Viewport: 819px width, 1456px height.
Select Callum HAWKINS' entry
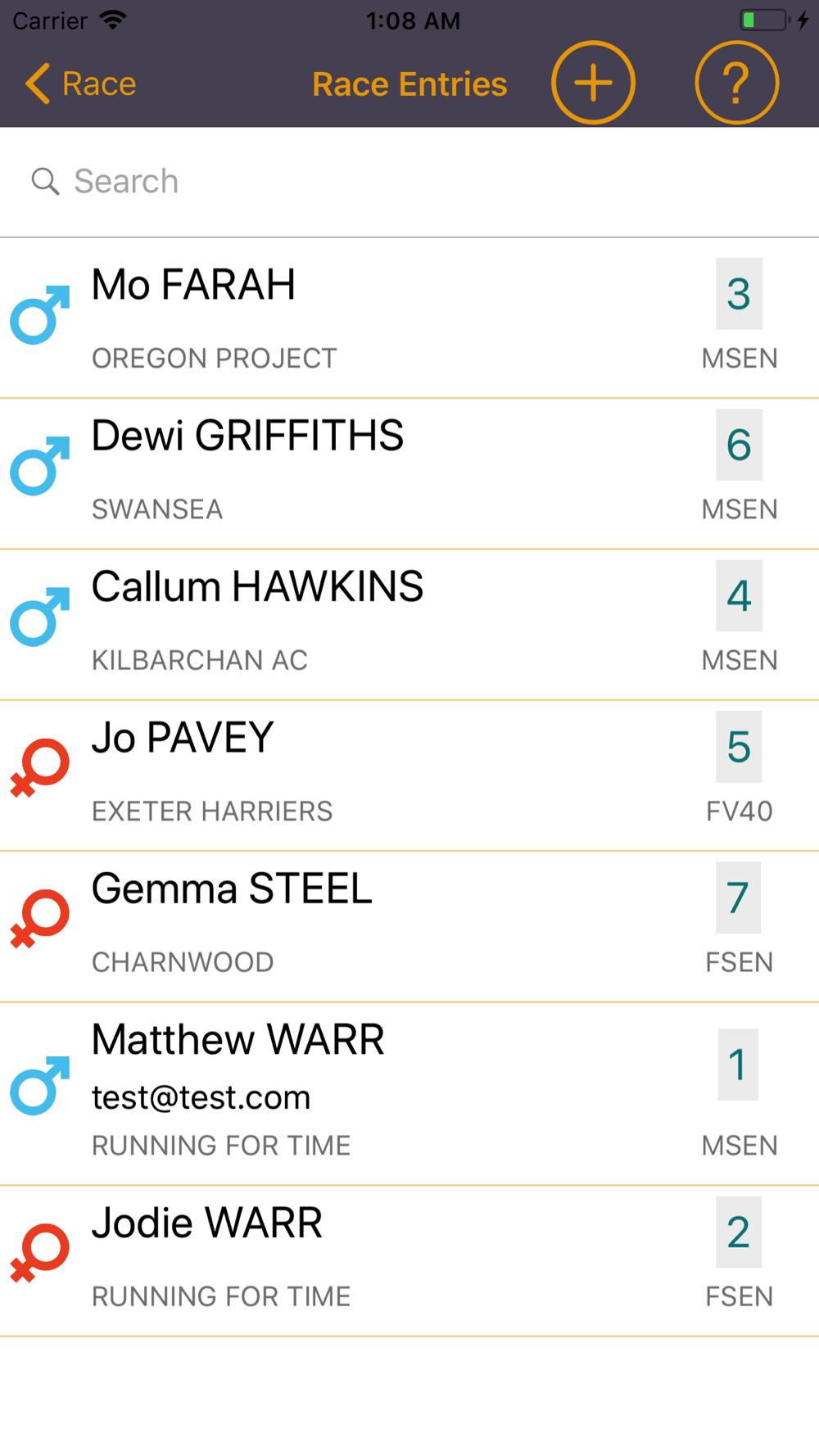tap(409, 625)
